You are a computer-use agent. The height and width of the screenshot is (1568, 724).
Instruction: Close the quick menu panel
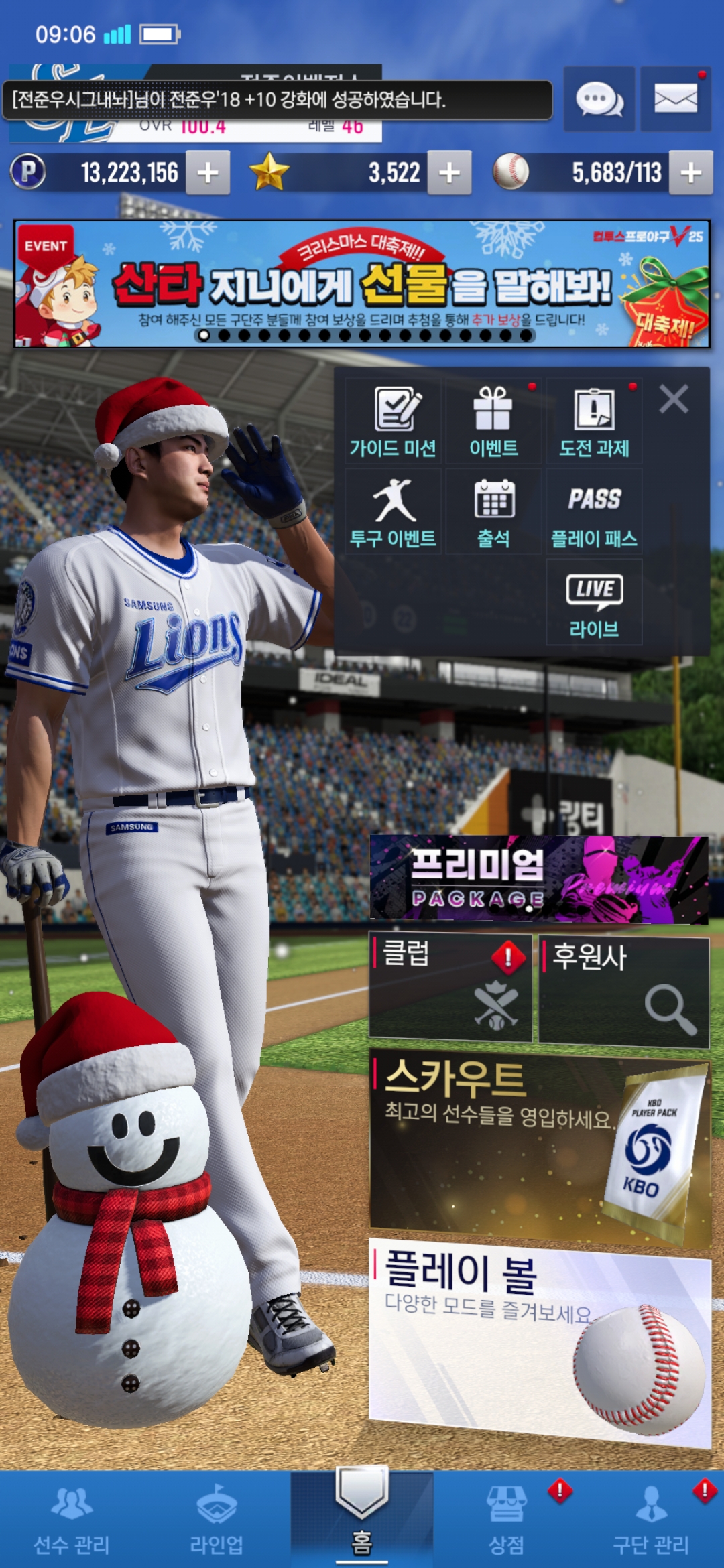tap(674, 399)
